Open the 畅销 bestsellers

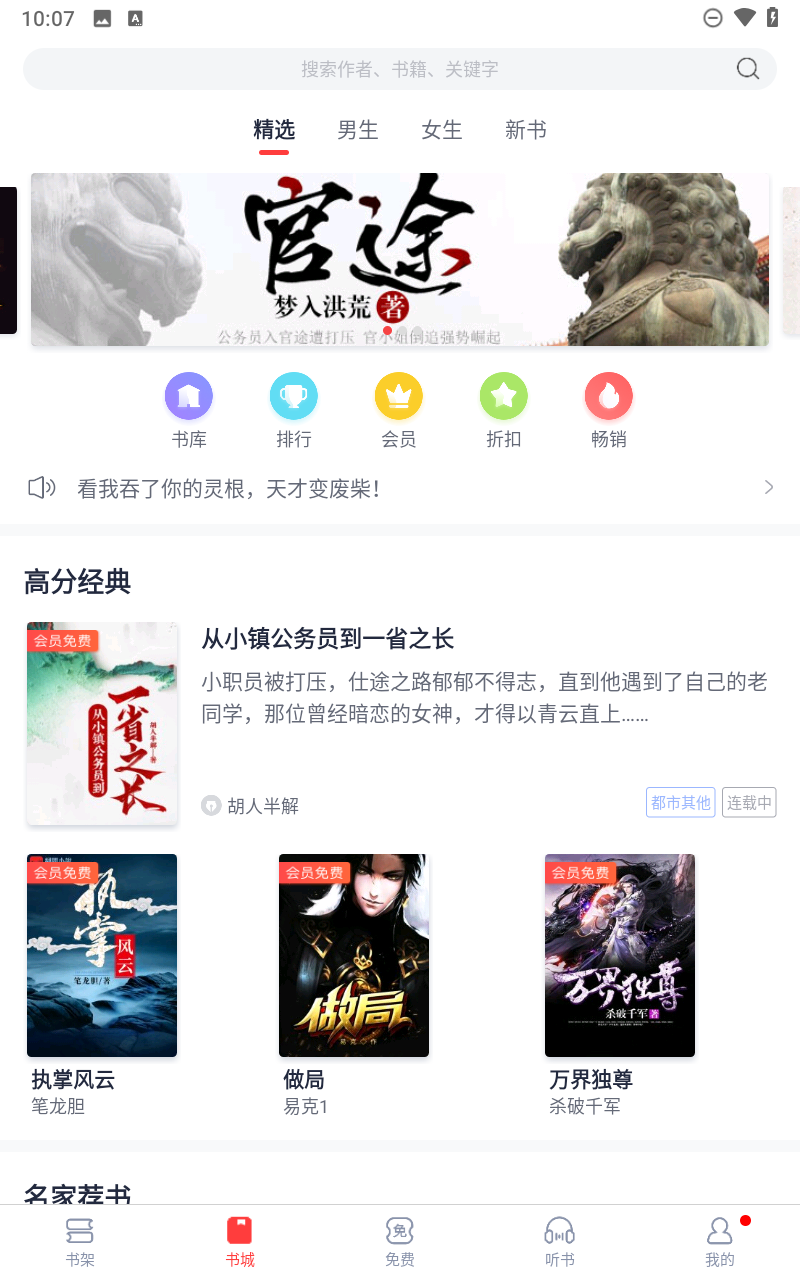pos(609,409)
